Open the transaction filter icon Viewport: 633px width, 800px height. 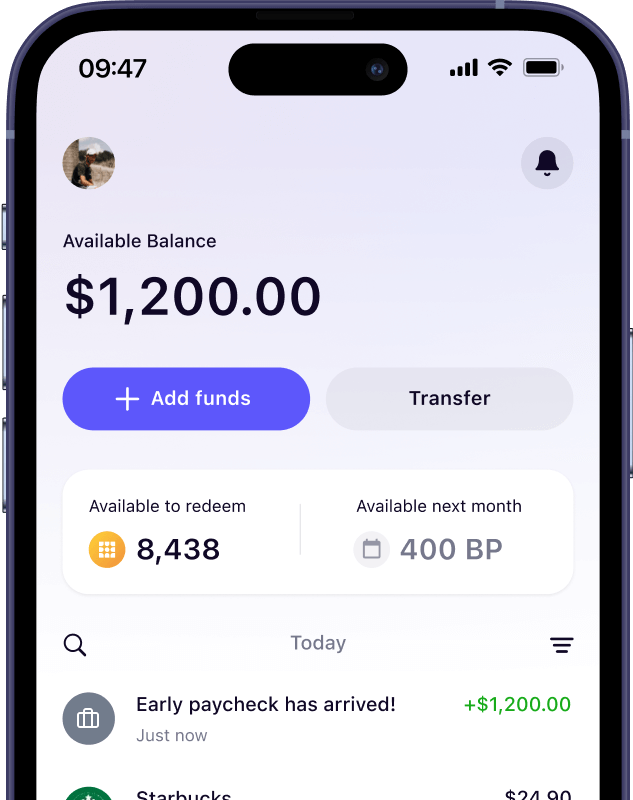[x=562, y=646]
